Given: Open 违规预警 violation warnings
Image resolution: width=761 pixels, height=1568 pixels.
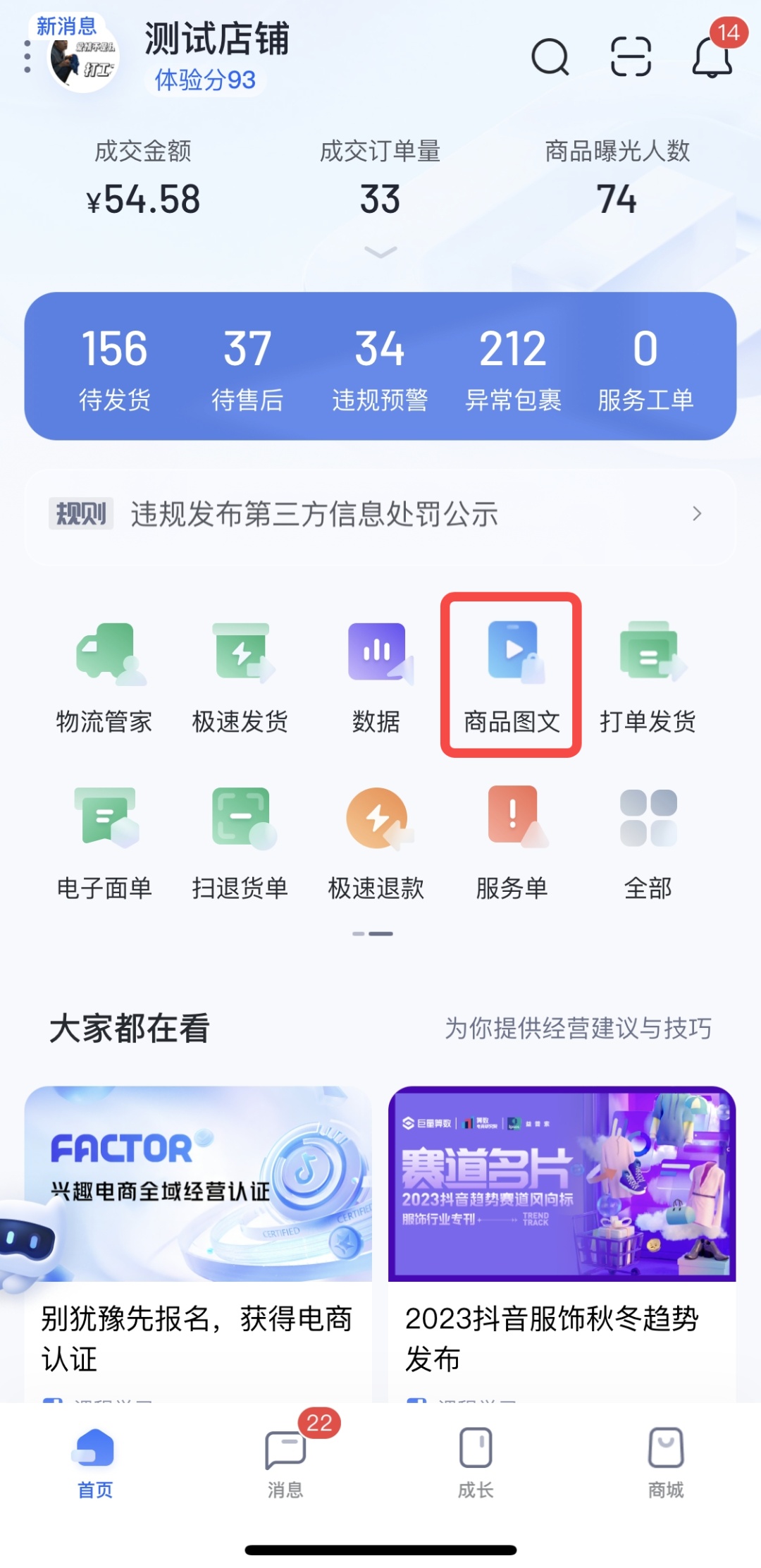Looking at the screenshot, I should (x=380, y=368).
